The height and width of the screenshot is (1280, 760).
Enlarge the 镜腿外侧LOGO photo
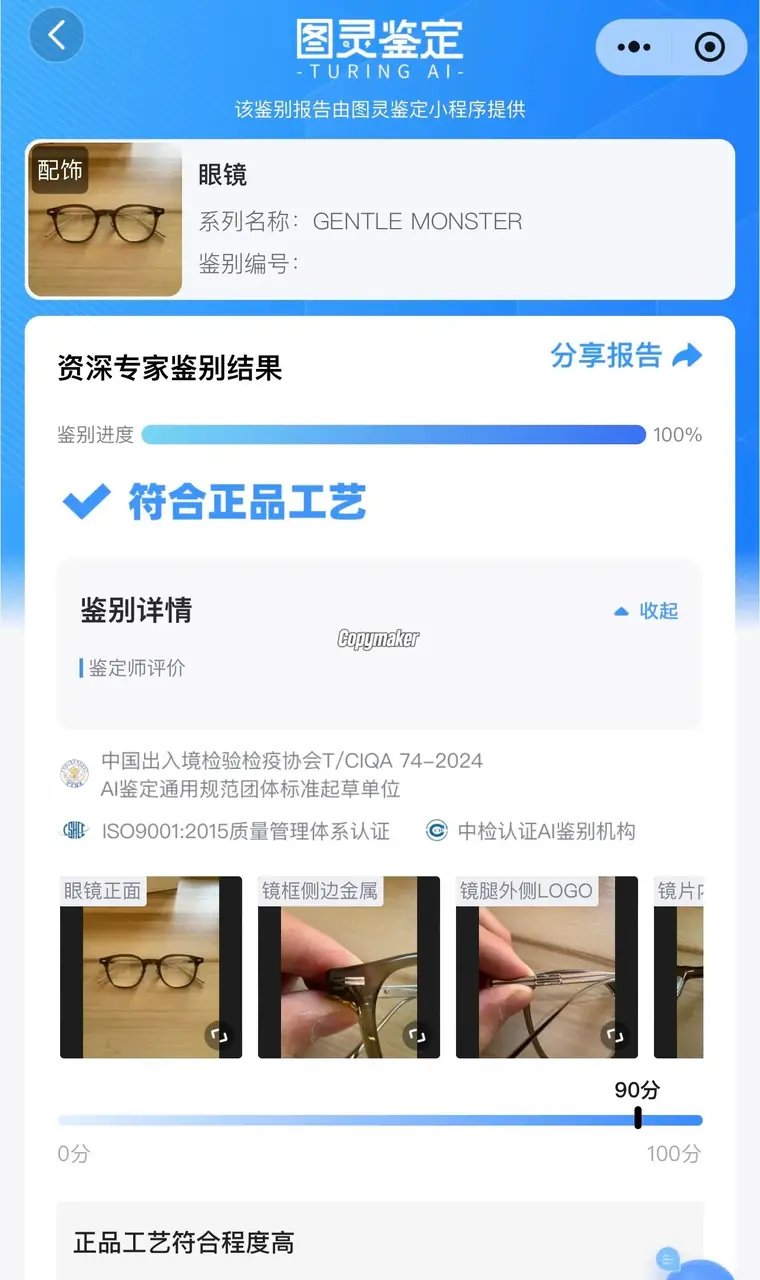[547, 968]
